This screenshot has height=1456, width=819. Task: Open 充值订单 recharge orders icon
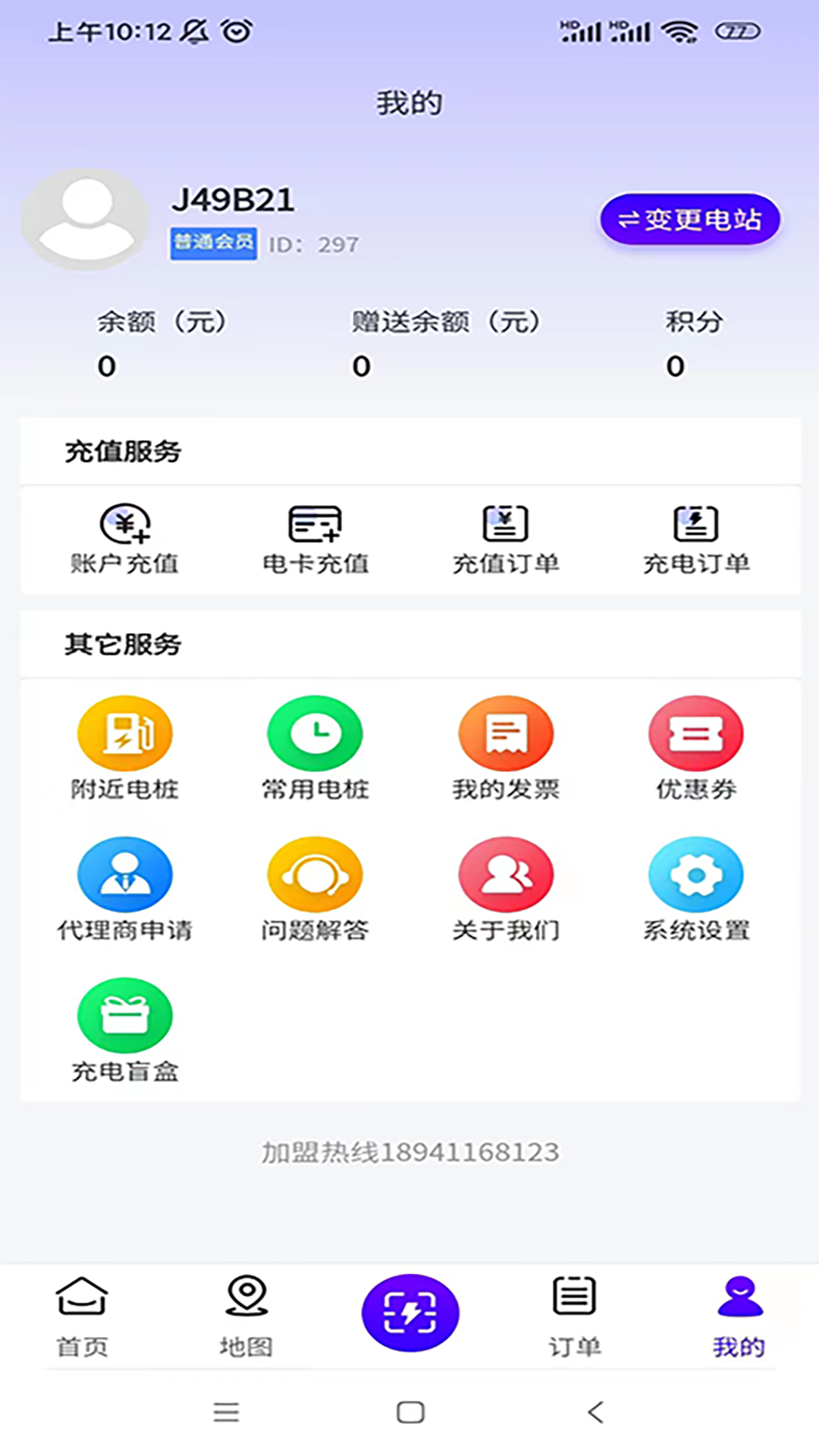(505, 538)
